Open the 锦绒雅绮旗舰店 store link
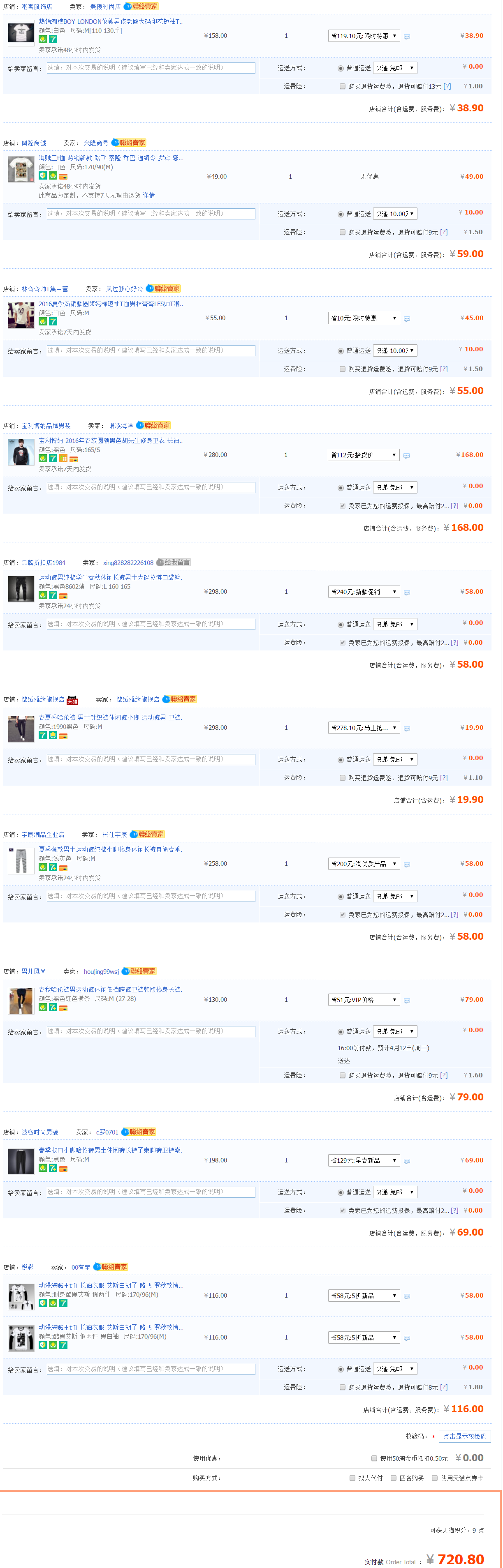This screenshot has height=1568, width=503. coord(43,699)
